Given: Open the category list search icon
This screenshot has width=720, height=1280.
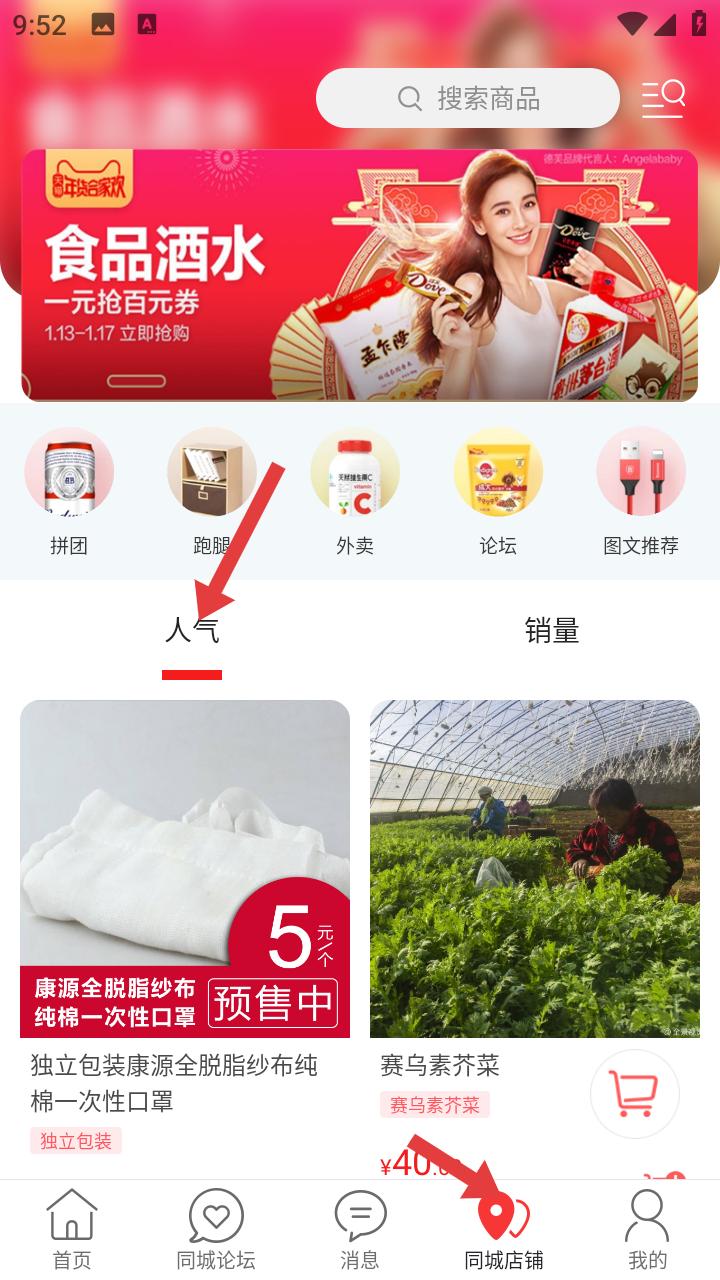Looking at the screenshot, I should [x=663, y=98].
